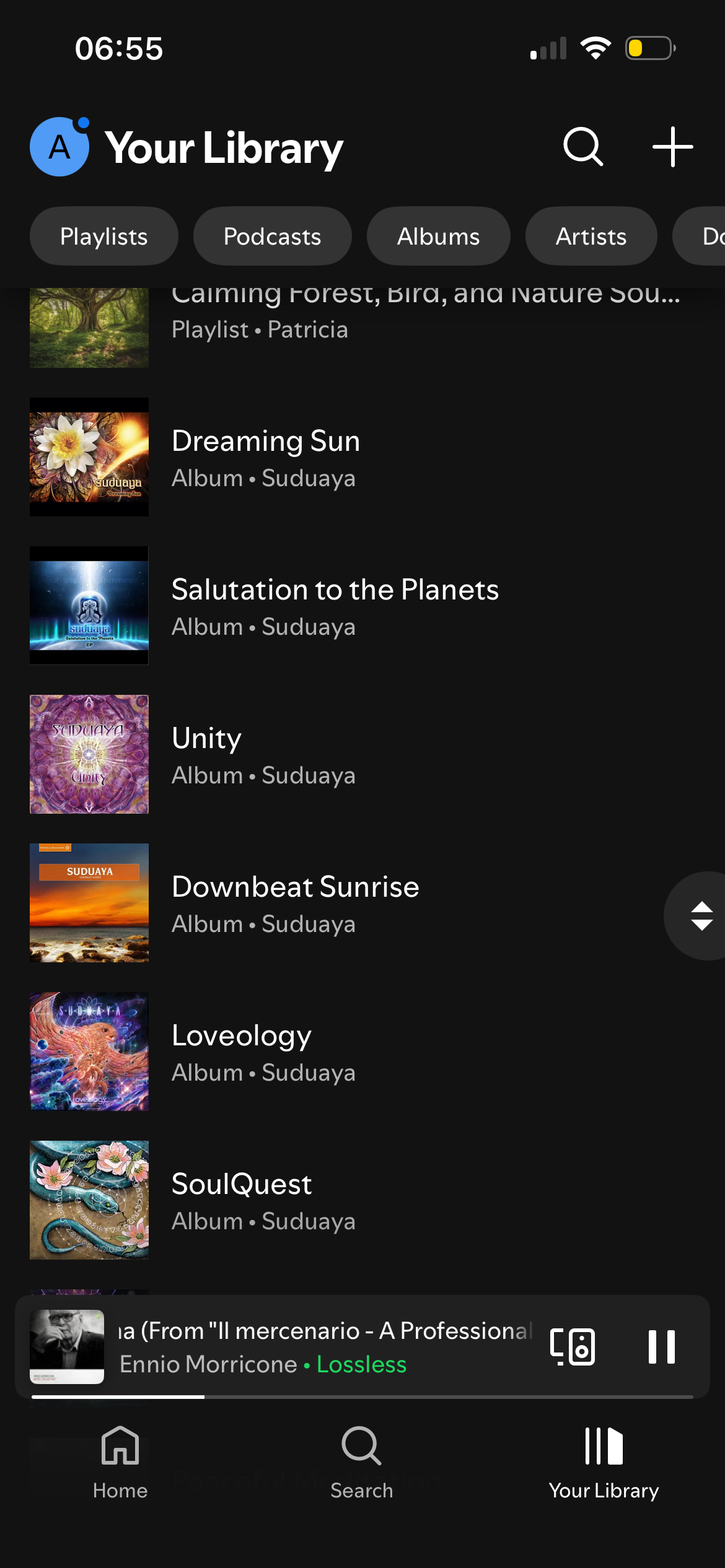
Task: Open Salutation to the Planets album
Action: point(335,606)
